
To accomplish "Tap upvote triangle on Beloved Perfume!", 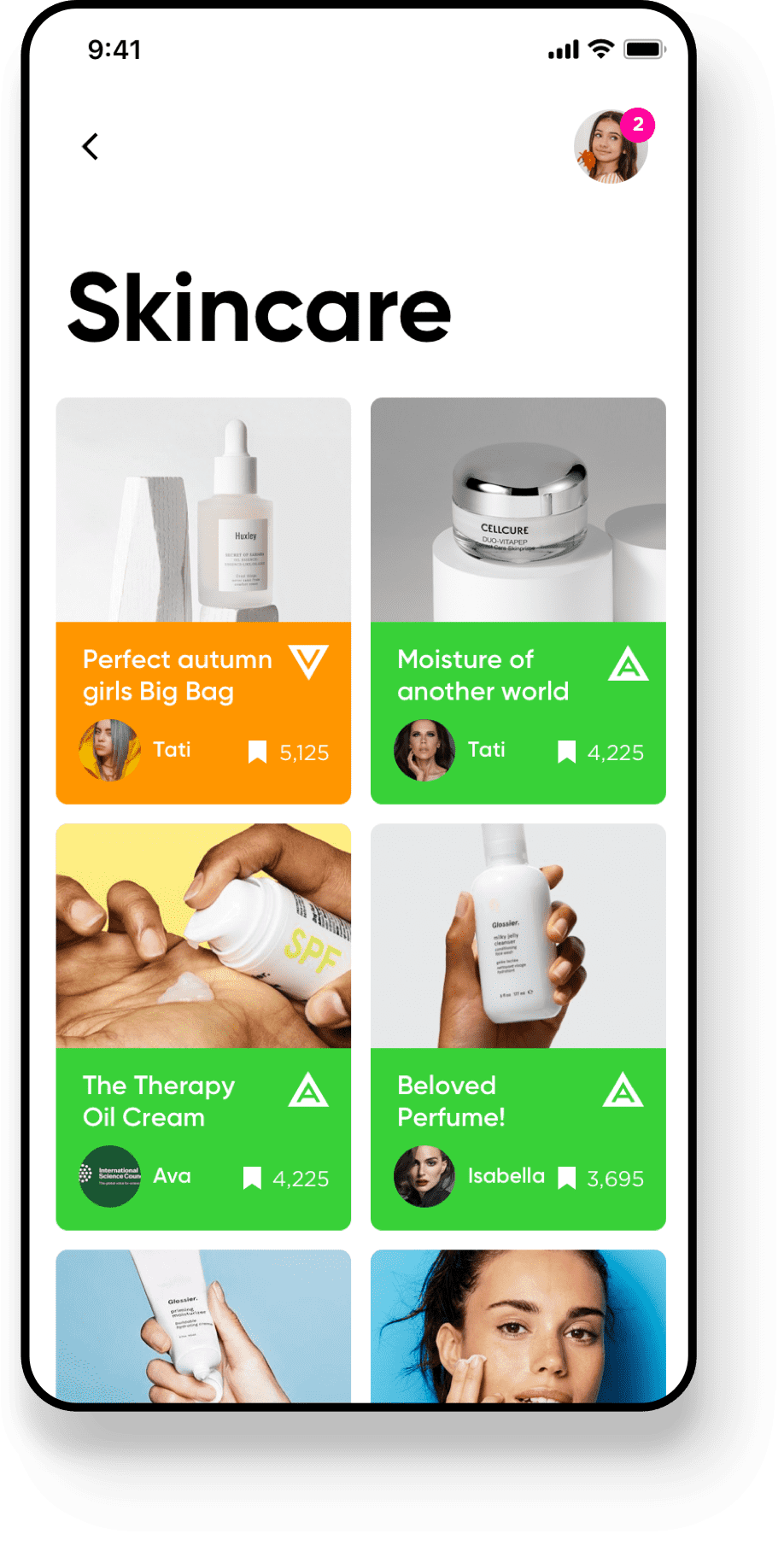I will (x=623, y=1090).
